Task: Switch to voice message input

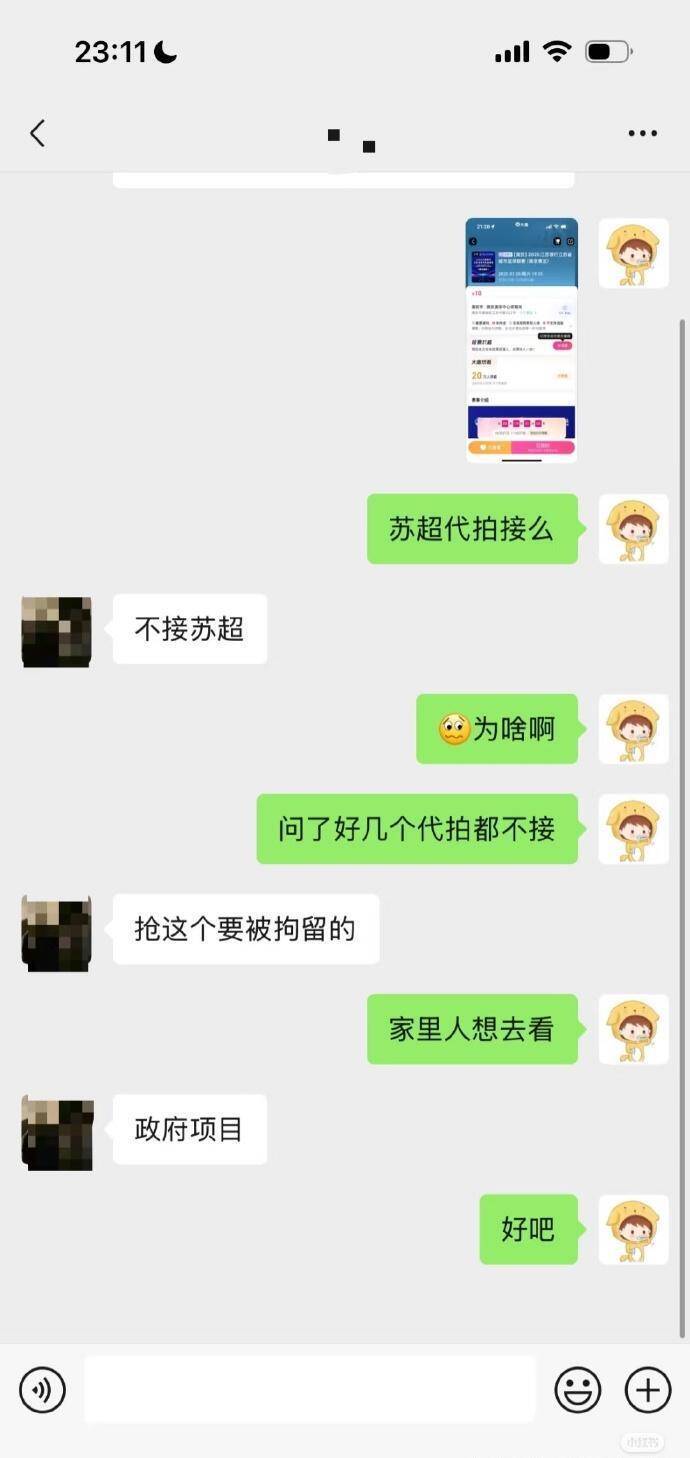Action: pos(42,1390)
